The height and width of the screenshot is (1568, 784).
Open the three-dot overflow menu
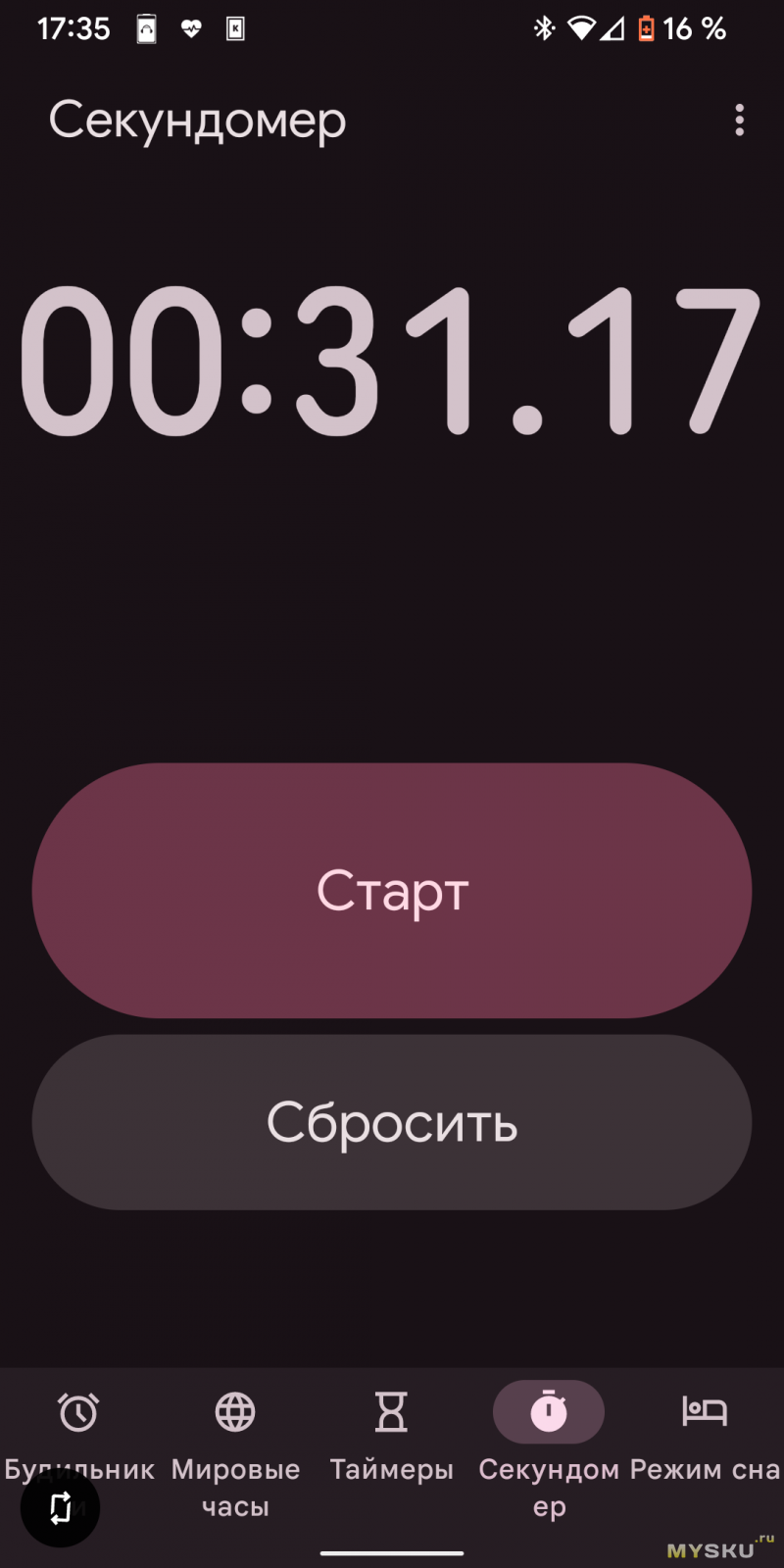pos(740,121)
